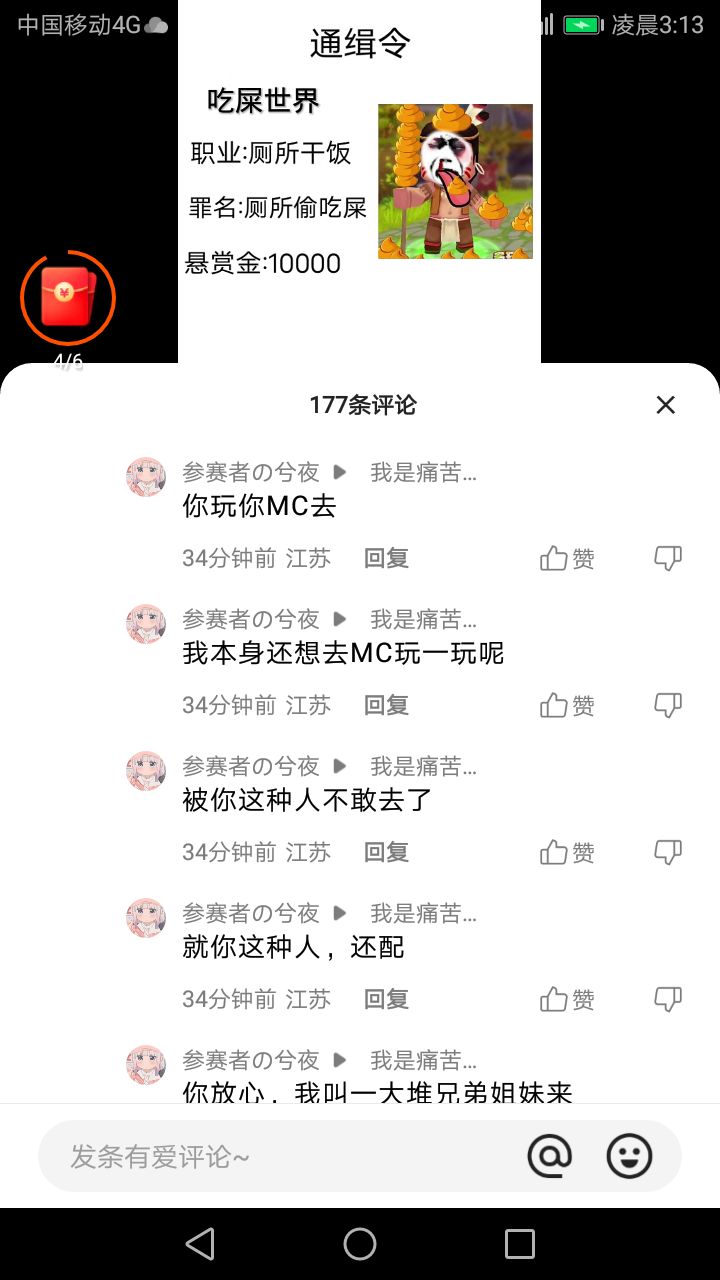
Task: Like the comment 我本身还想去MC玩一玩呢
Action: 567,706
